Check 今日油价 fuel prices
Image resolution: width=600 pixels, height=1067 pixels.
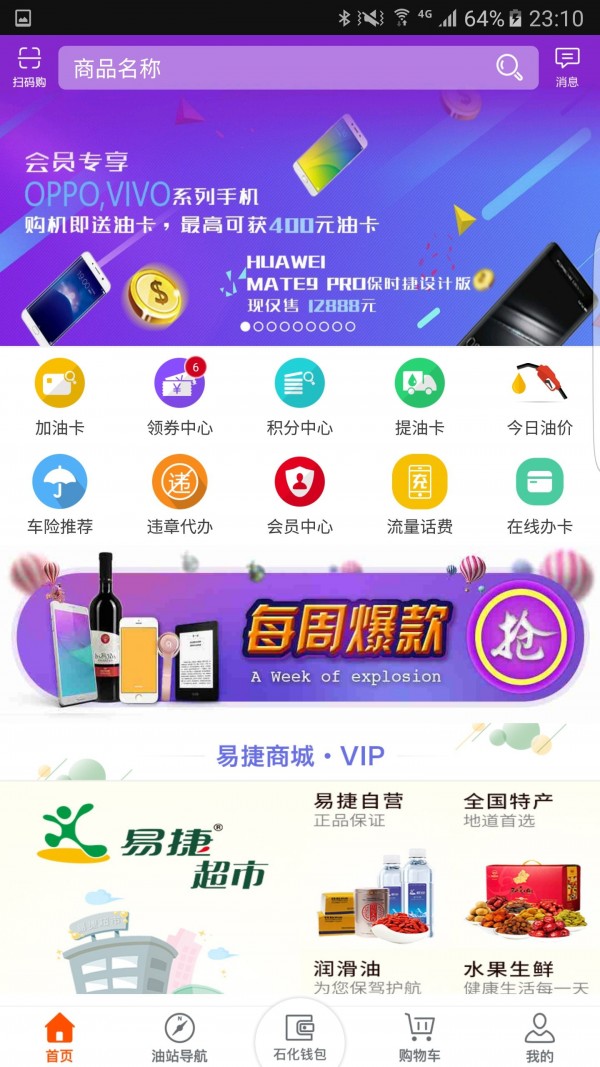[539, 397]
